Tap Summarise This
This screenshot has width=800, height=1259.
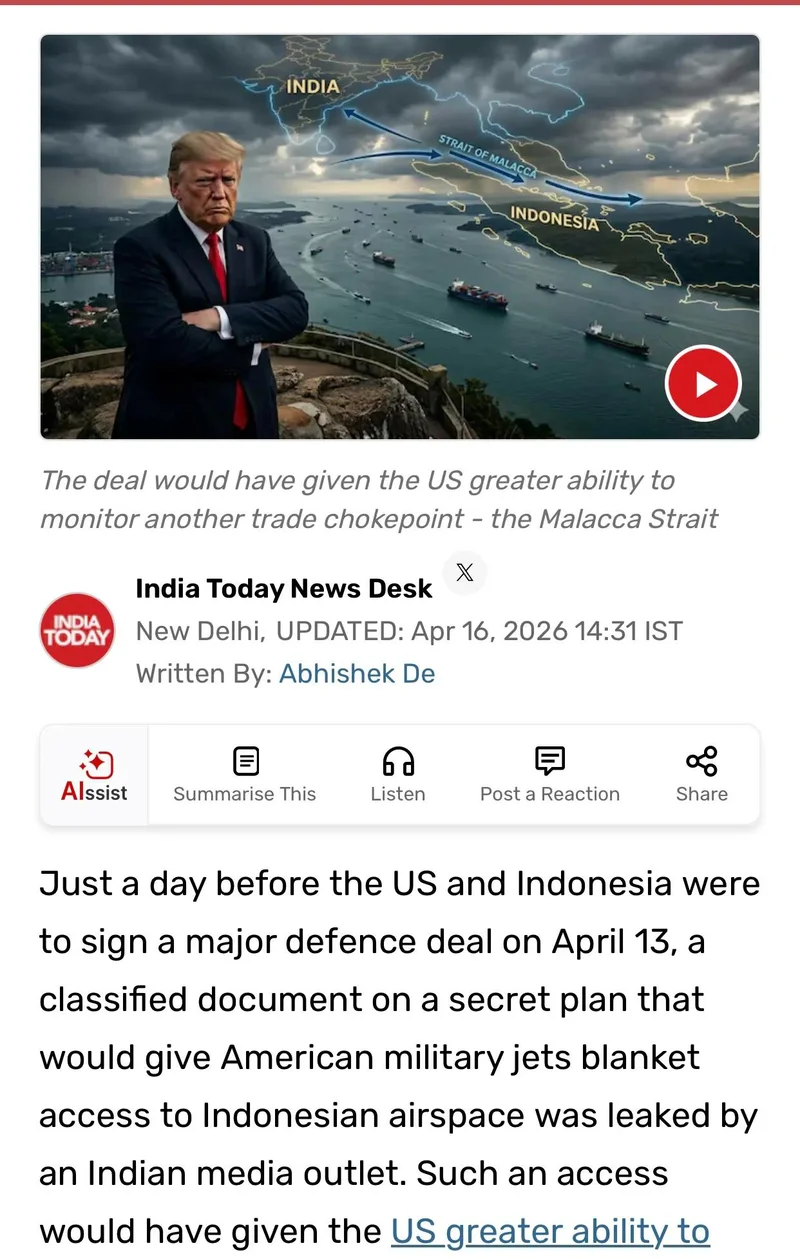pos(245,775)
